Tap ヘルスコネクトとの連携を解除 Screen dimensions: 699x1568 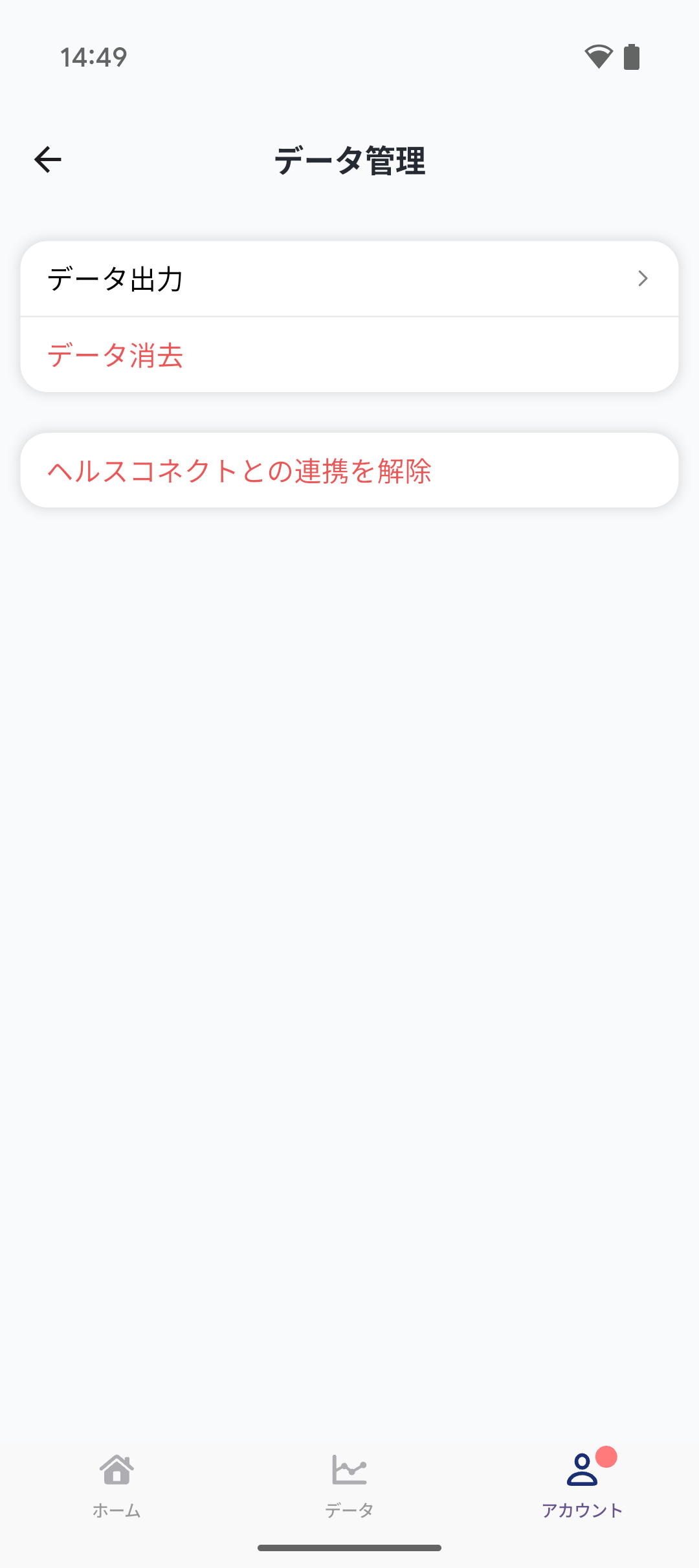pos(349,470)
